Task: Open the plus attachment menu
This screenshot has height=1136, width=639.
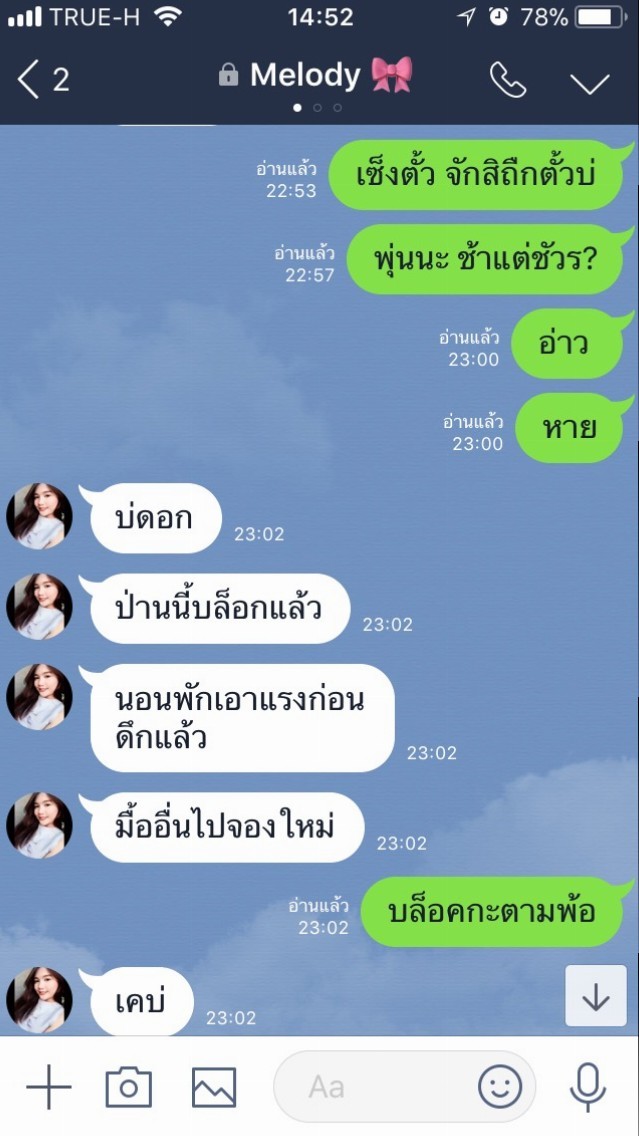Action: [x=49, y=1087]
